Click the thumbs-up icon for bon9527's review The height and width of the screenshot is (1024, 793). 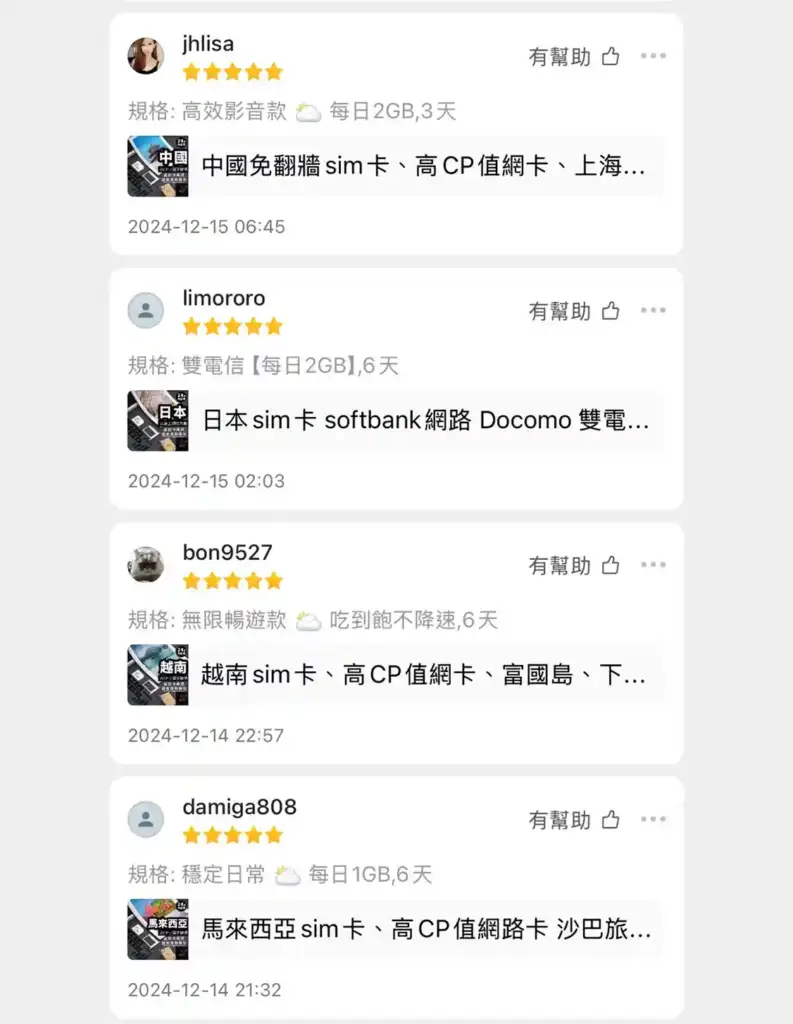pos(610,565)
